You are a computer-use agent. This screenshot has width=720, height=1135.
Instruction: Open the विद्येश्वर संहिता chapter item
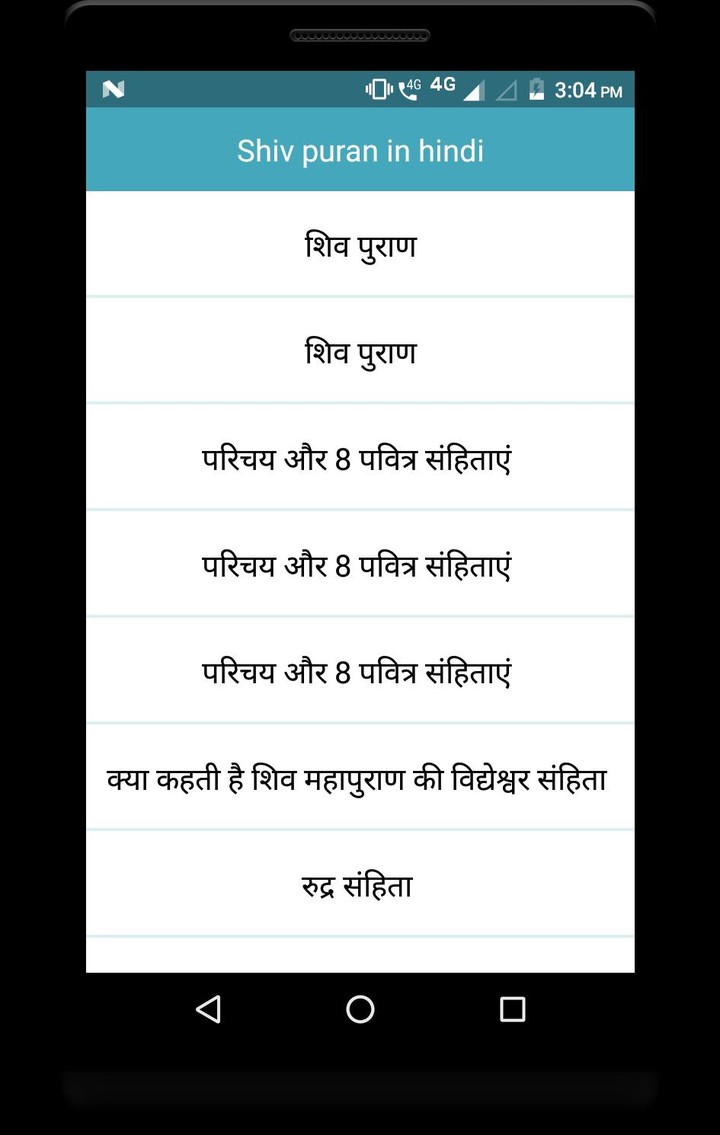(x=360, y=777)
